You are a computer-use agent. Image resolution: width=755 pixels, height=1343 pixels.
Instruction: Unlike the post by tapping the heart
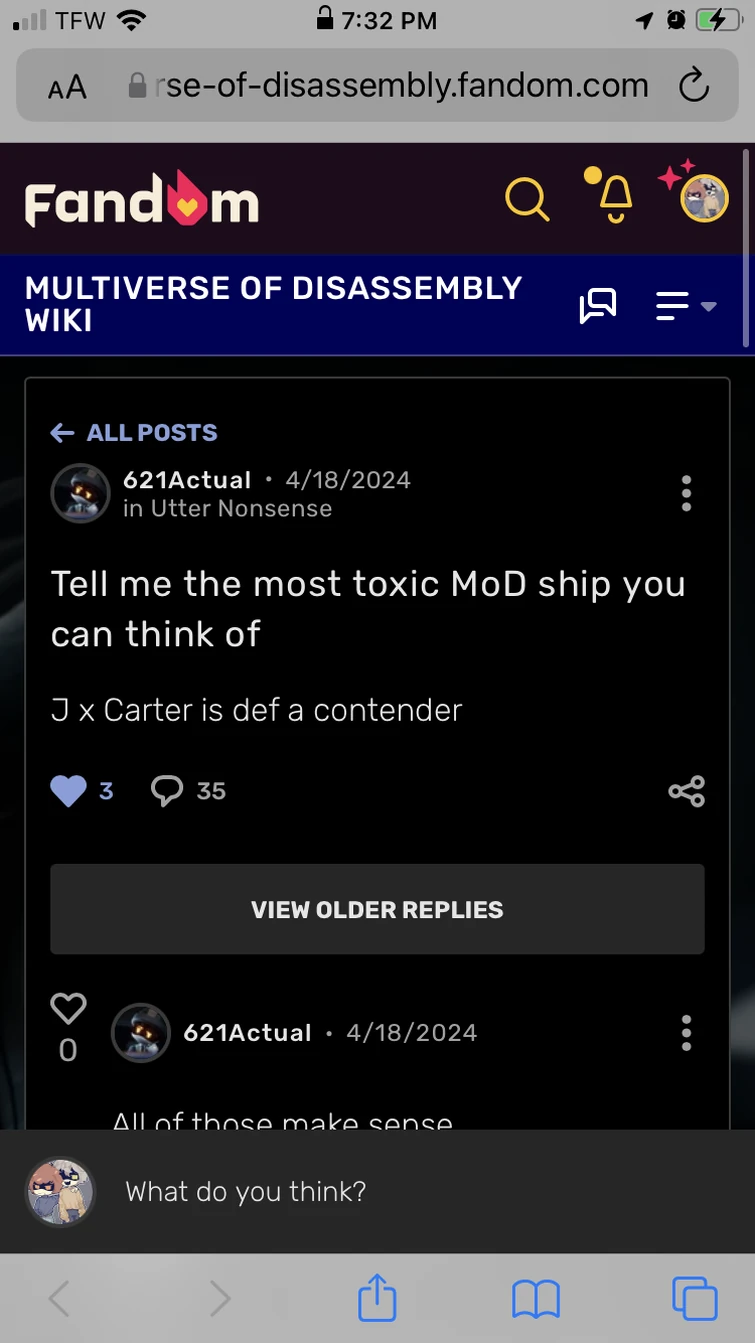(68, 790)
